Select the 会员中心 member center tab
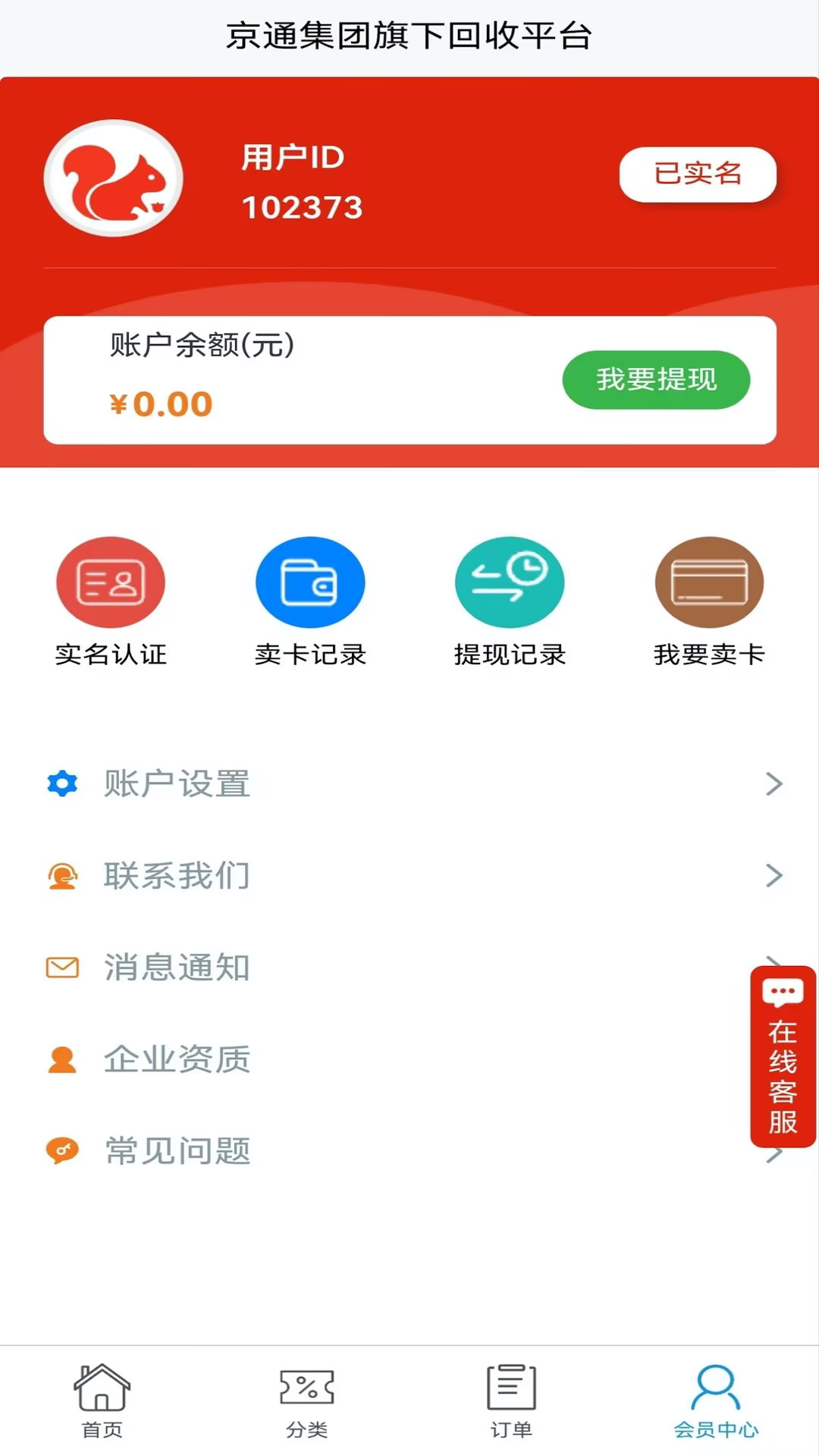The image size is (819, 1456). coord(716,1401)
